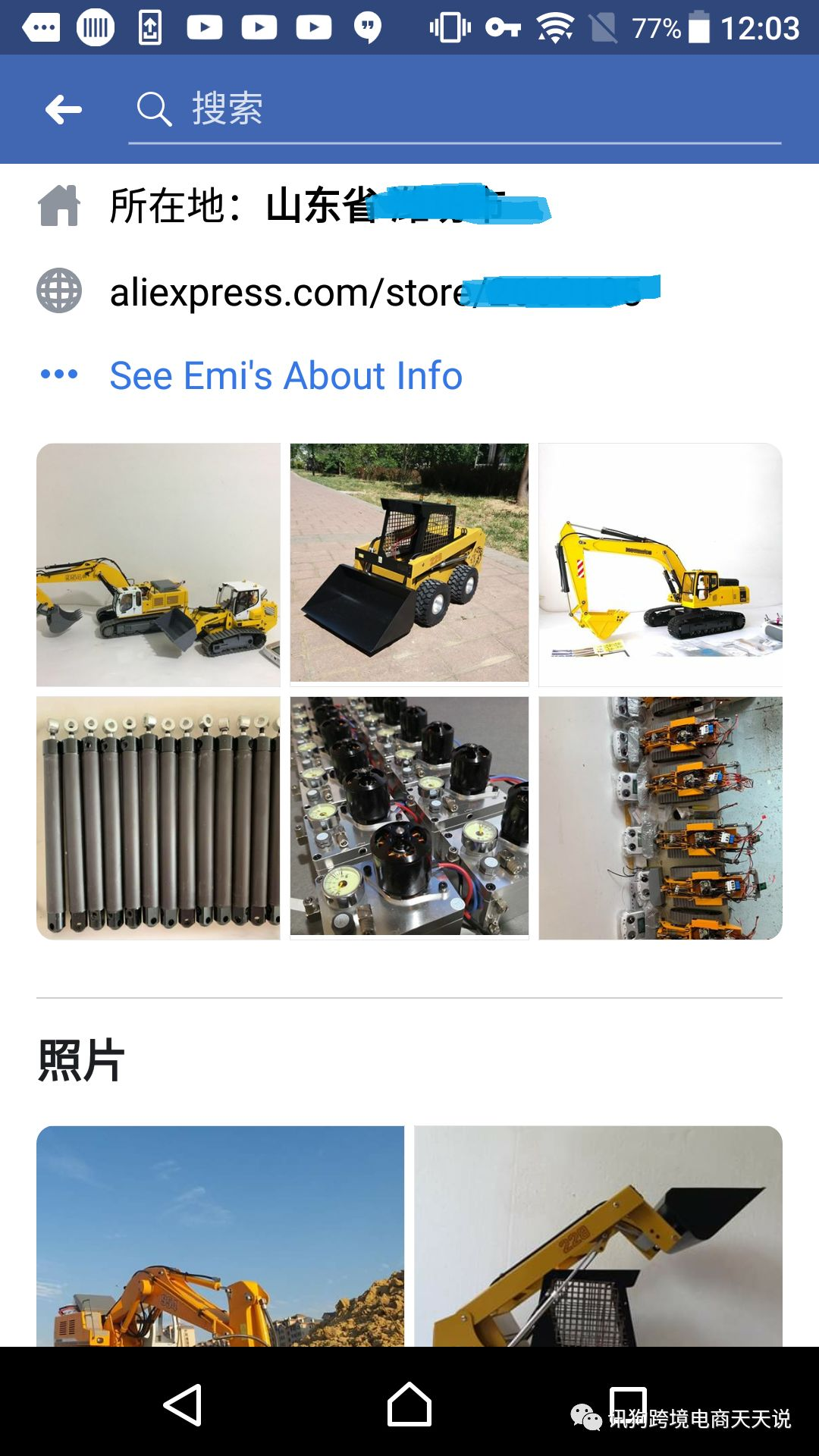819x1456 pixels.
Task: Open the loader with raised bucket photo
Action: pos(598,1236)
